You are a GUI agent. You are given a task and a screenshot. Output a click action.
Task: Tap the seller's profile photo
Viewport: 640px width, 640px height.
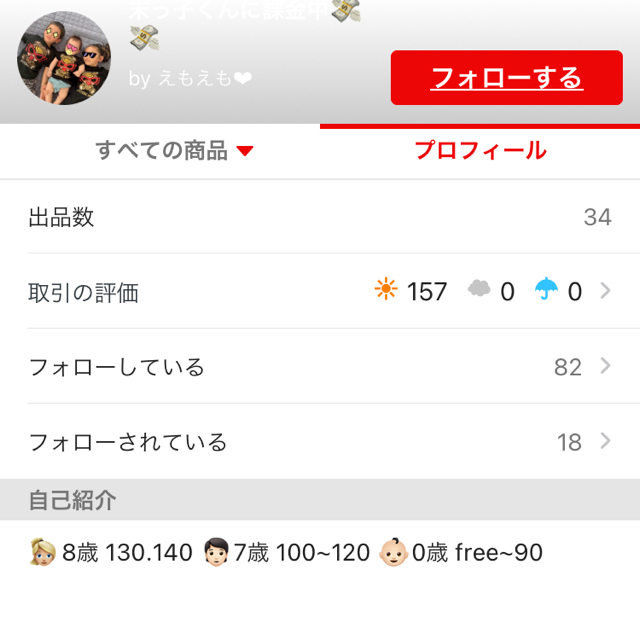pos(64,58)
